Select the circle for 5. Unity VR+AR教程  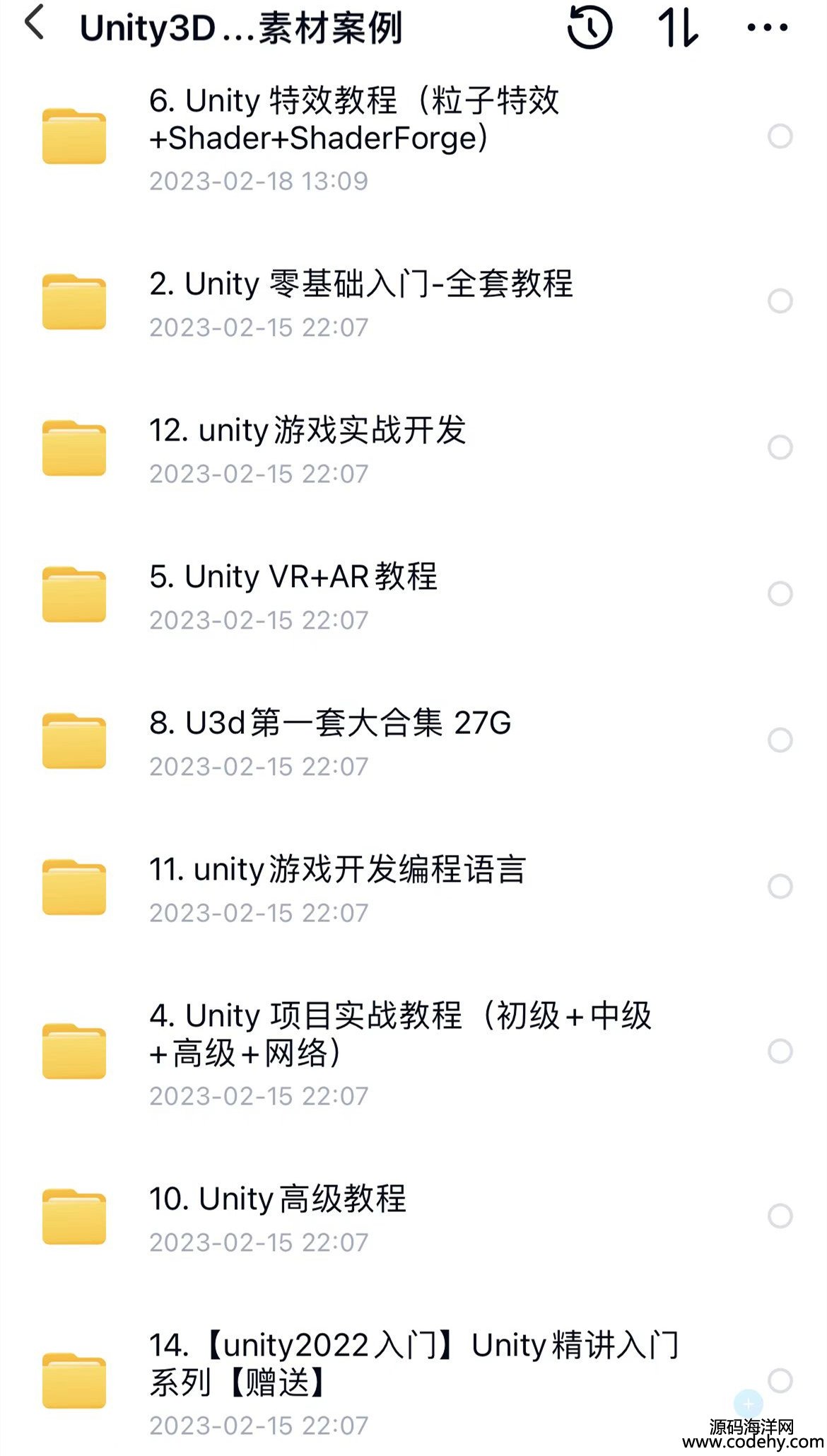click(x=780, y=594)
